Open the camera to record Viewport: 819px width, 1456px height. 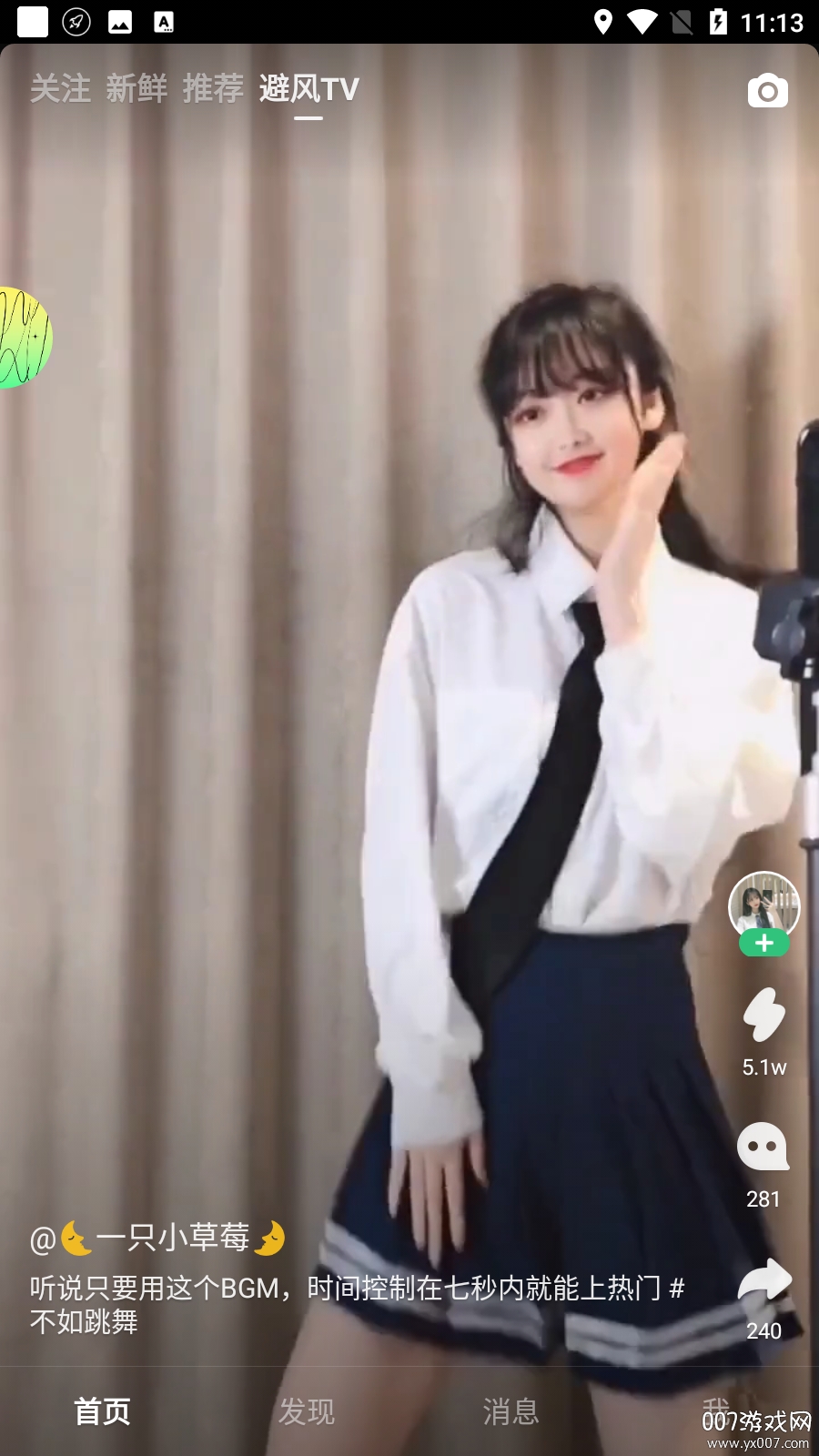(767, 91)
